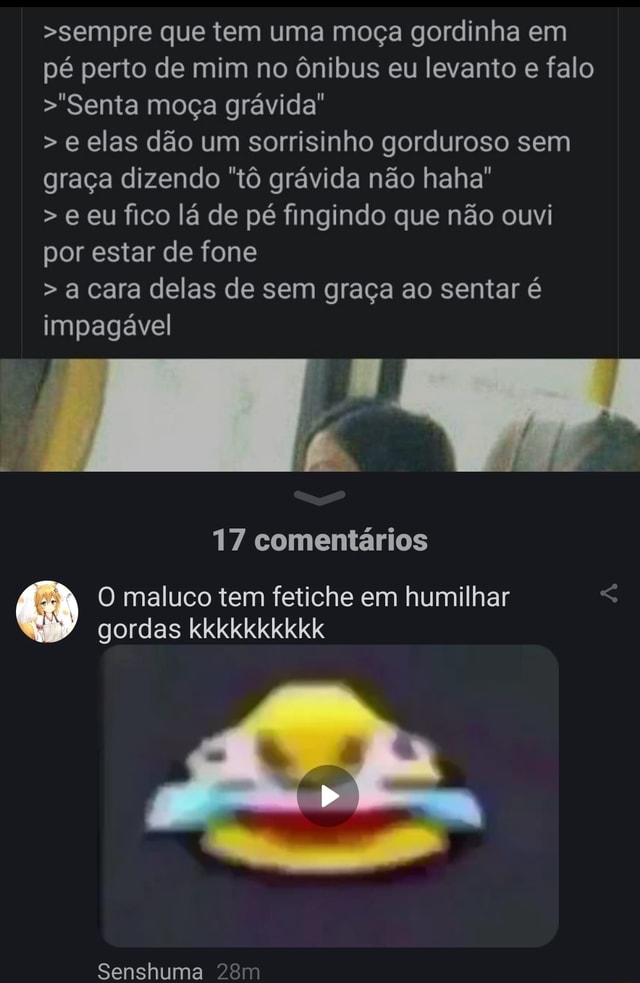Open the commenter's avatar profile

tap(47, 611)
